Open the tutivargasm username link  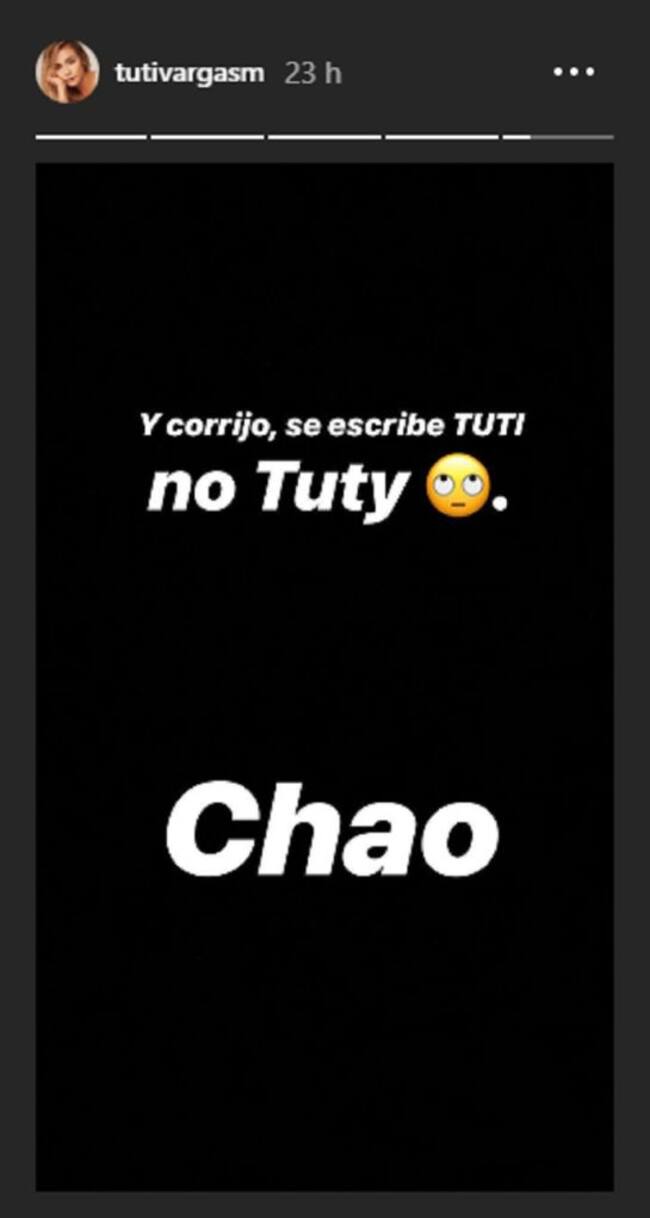189,73
